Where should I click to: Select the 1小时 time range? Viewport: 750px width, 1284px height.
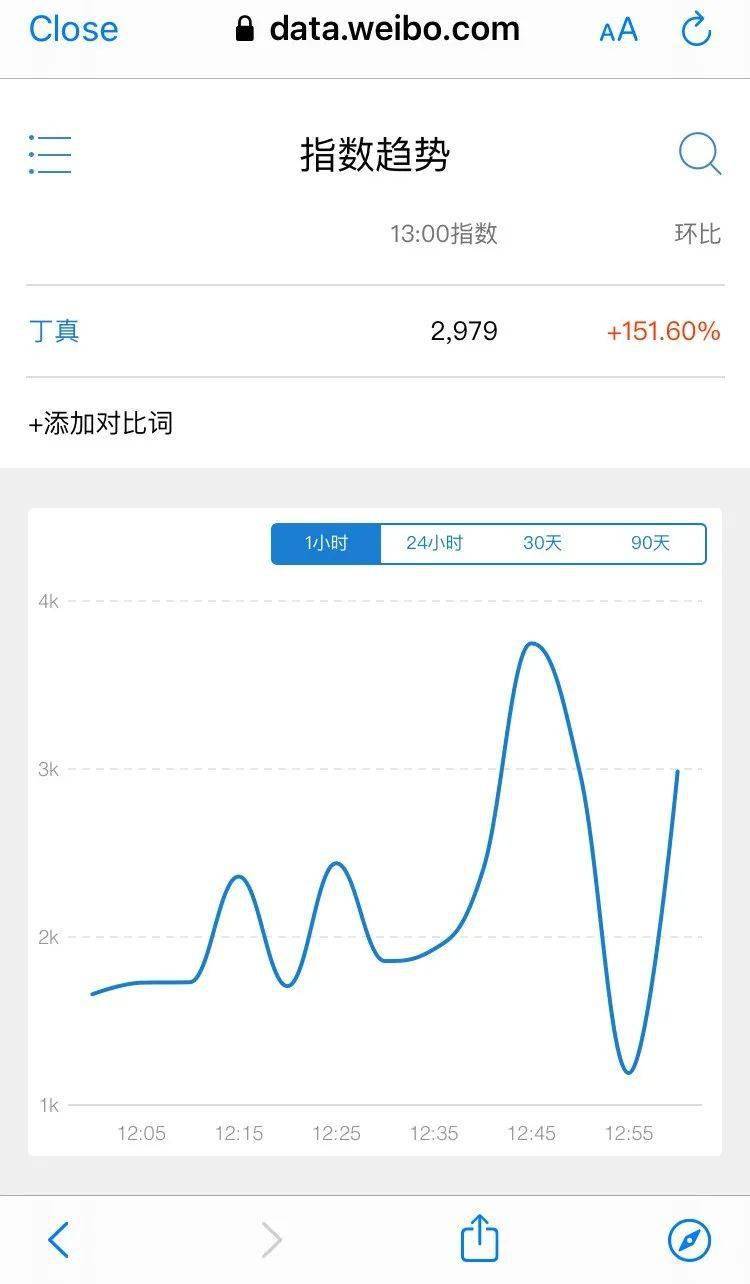pos(326,544)
